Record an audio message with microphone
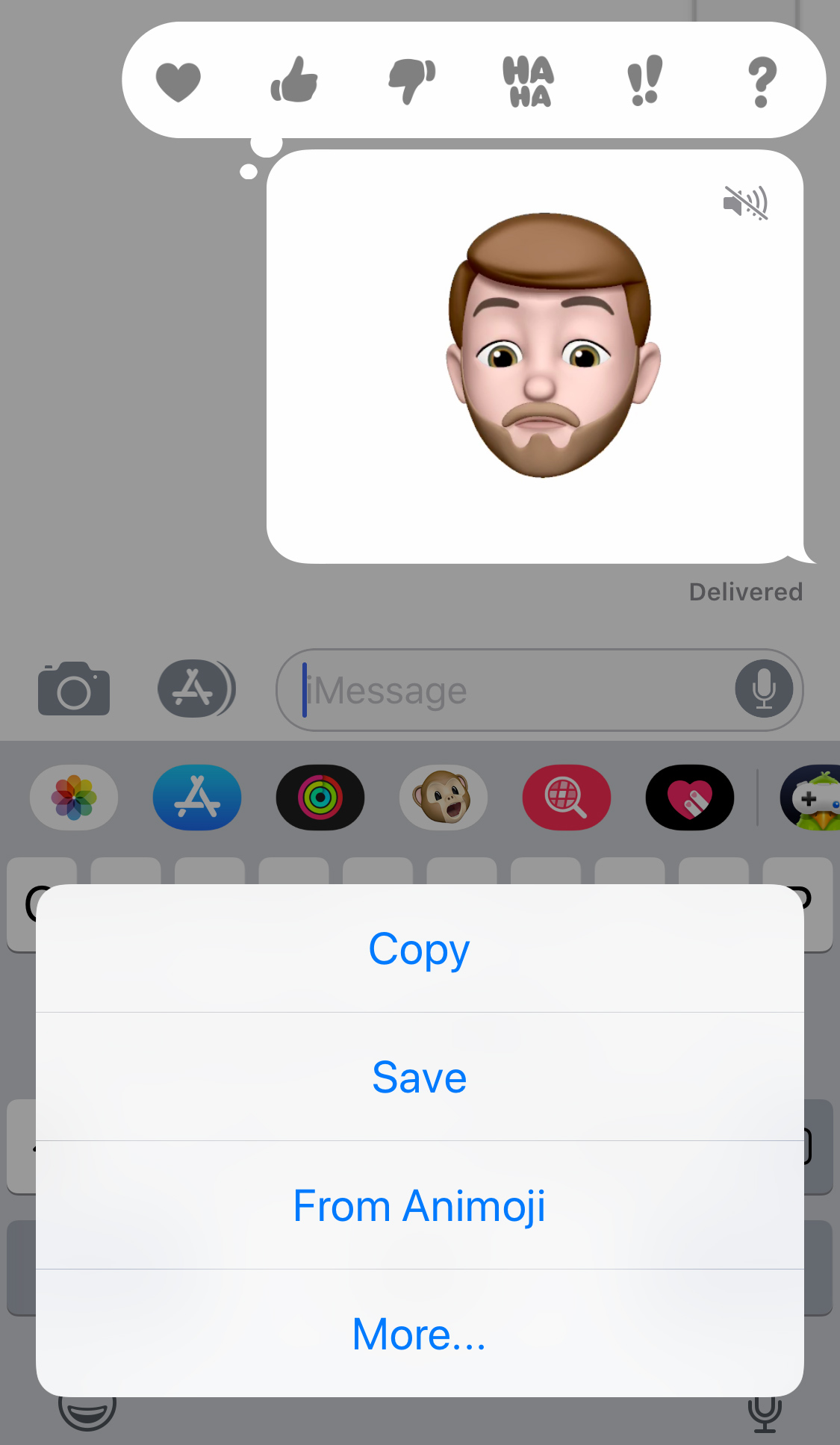The height and width of the screenshot is (1445, 840). pos(764,689)
